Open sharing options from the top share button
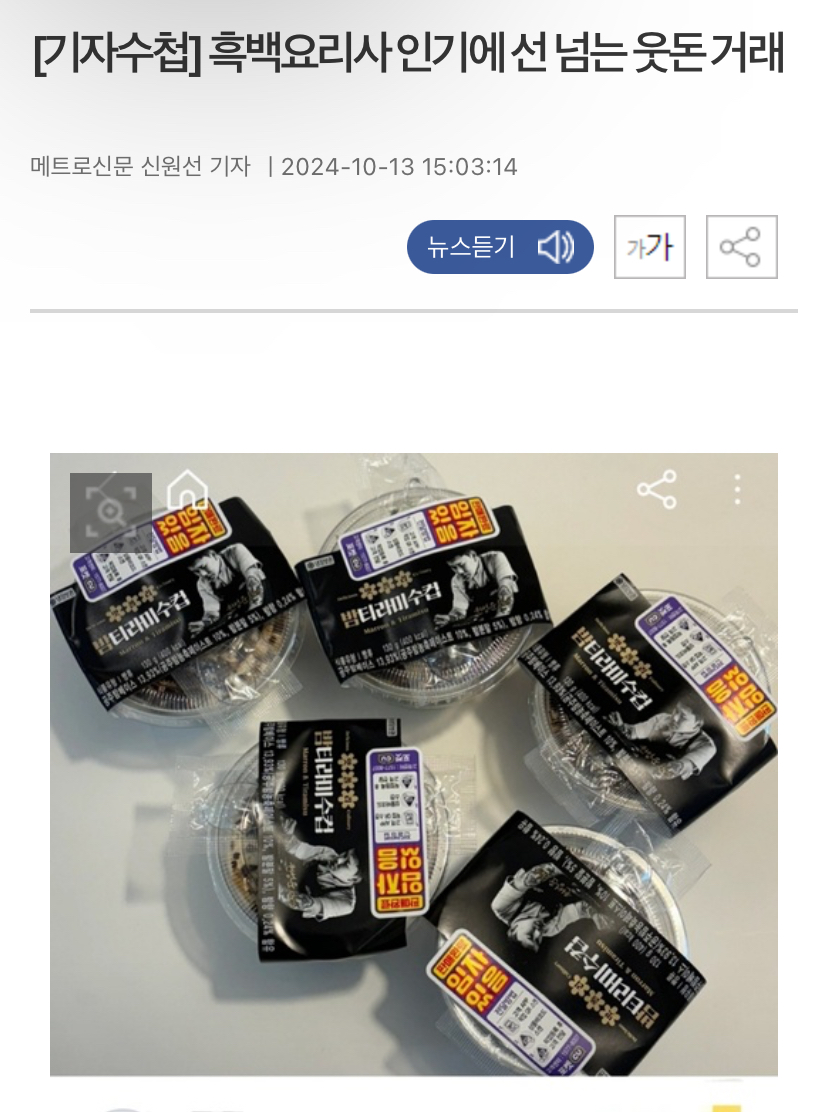Viewport: 828px width, 1112px height. coord(741,247)
